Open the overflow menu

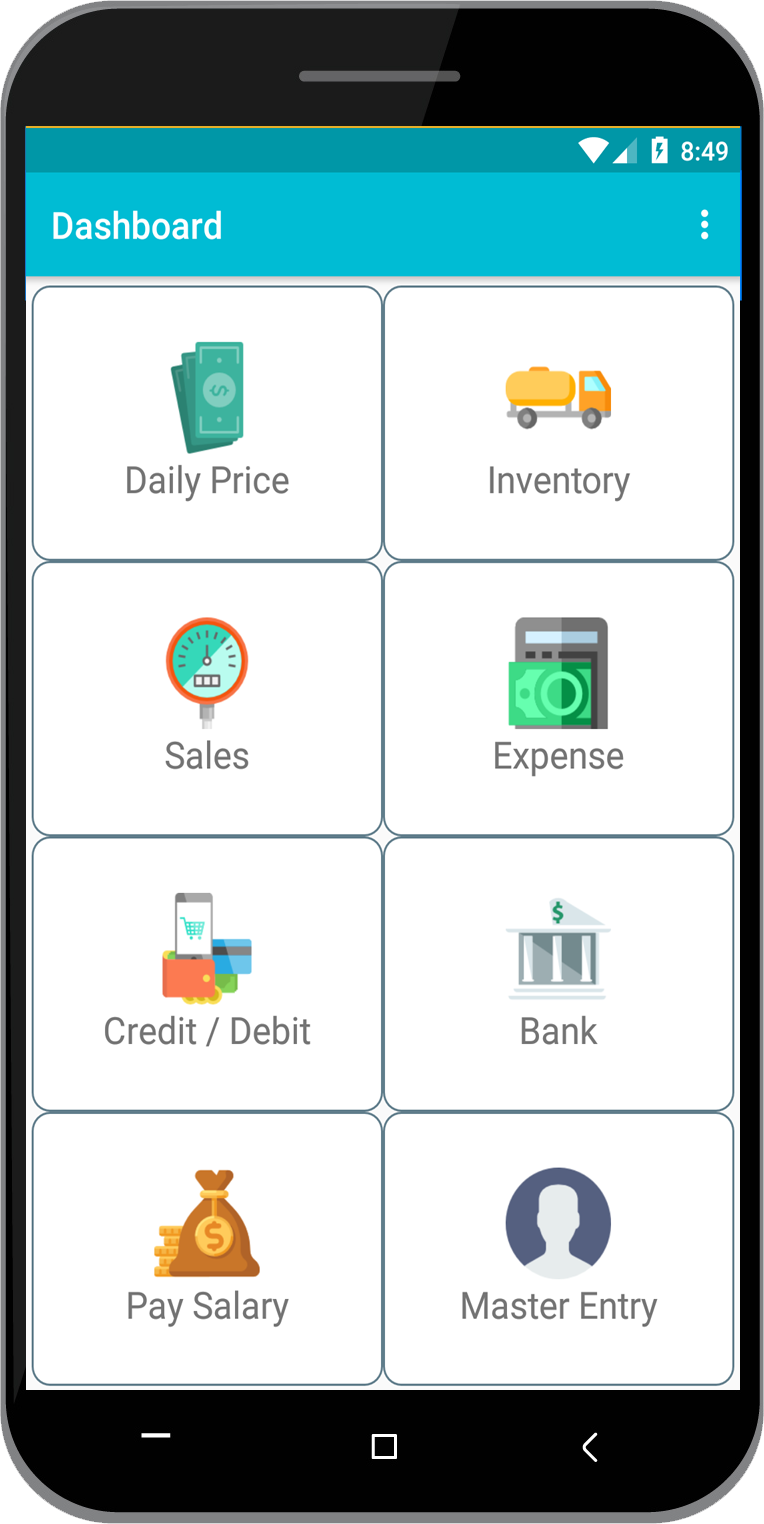pos(704,225)
